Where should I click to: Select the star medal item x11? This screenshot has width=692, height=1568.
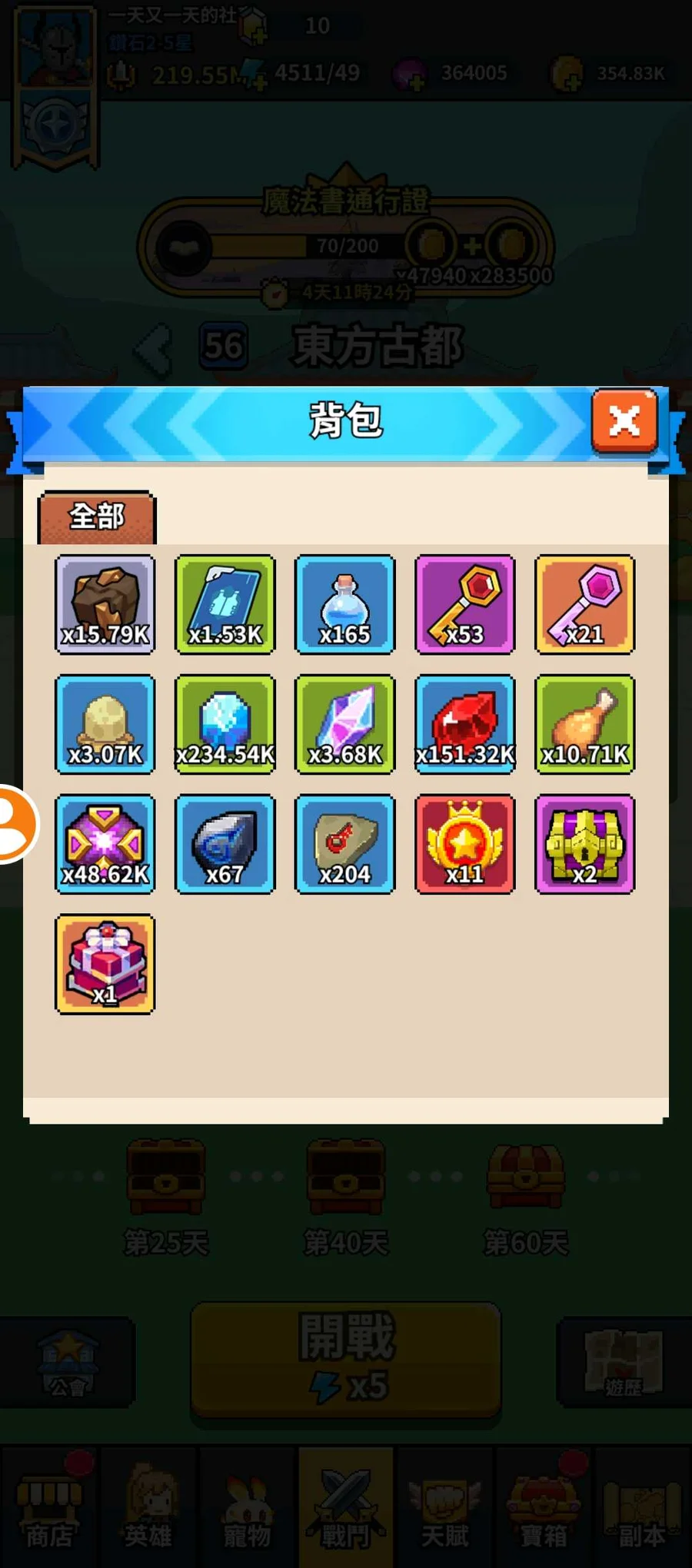point(465,844)
